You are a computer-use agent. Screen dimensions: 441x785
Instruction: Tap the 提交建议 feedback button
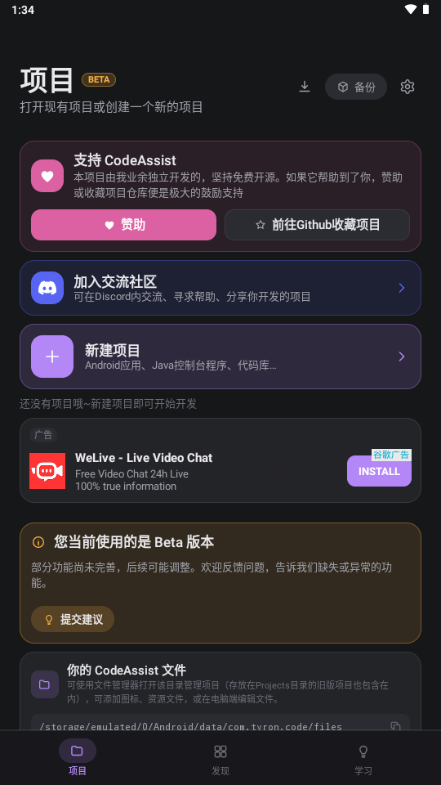point(73,619)
